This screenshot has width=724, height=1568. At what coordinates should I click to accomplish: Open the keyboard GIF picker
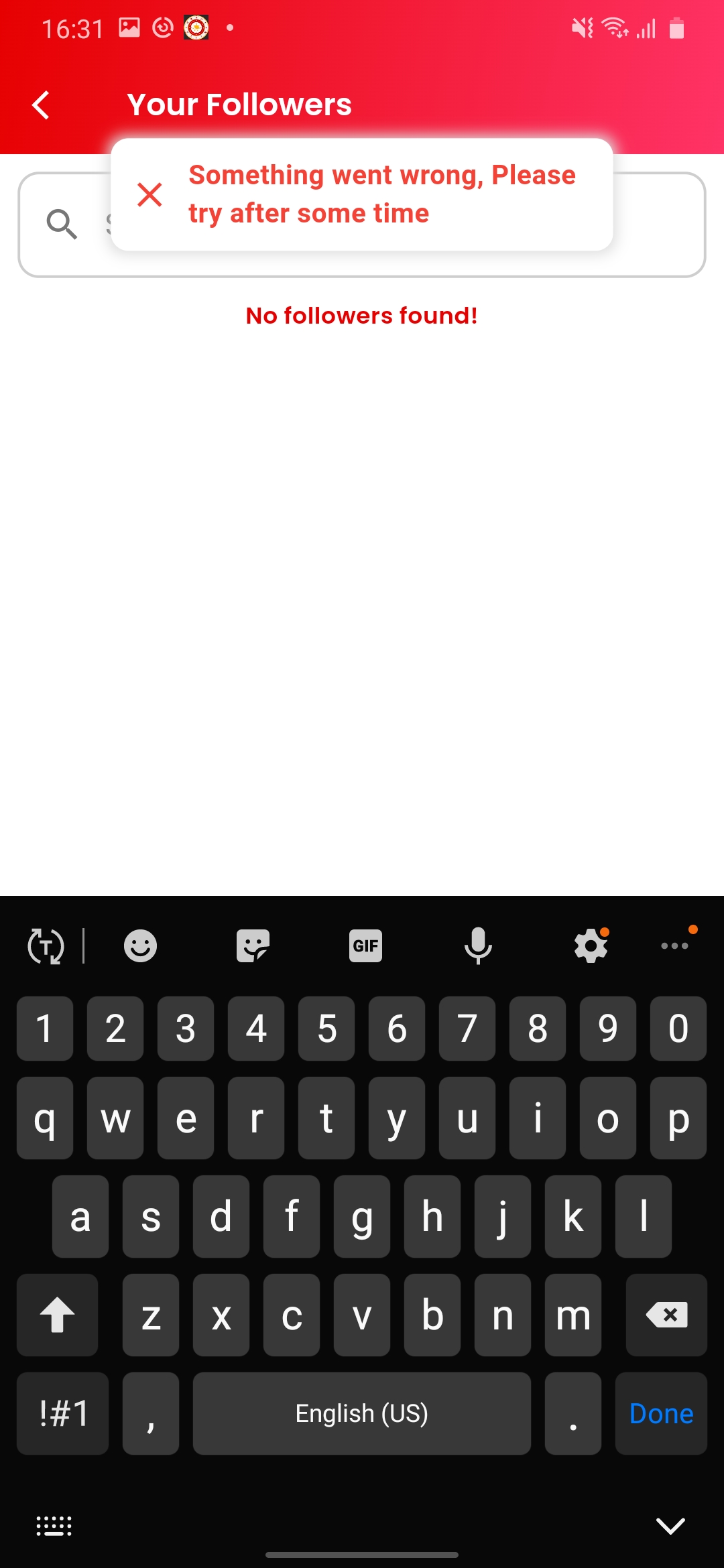point(365,946)
